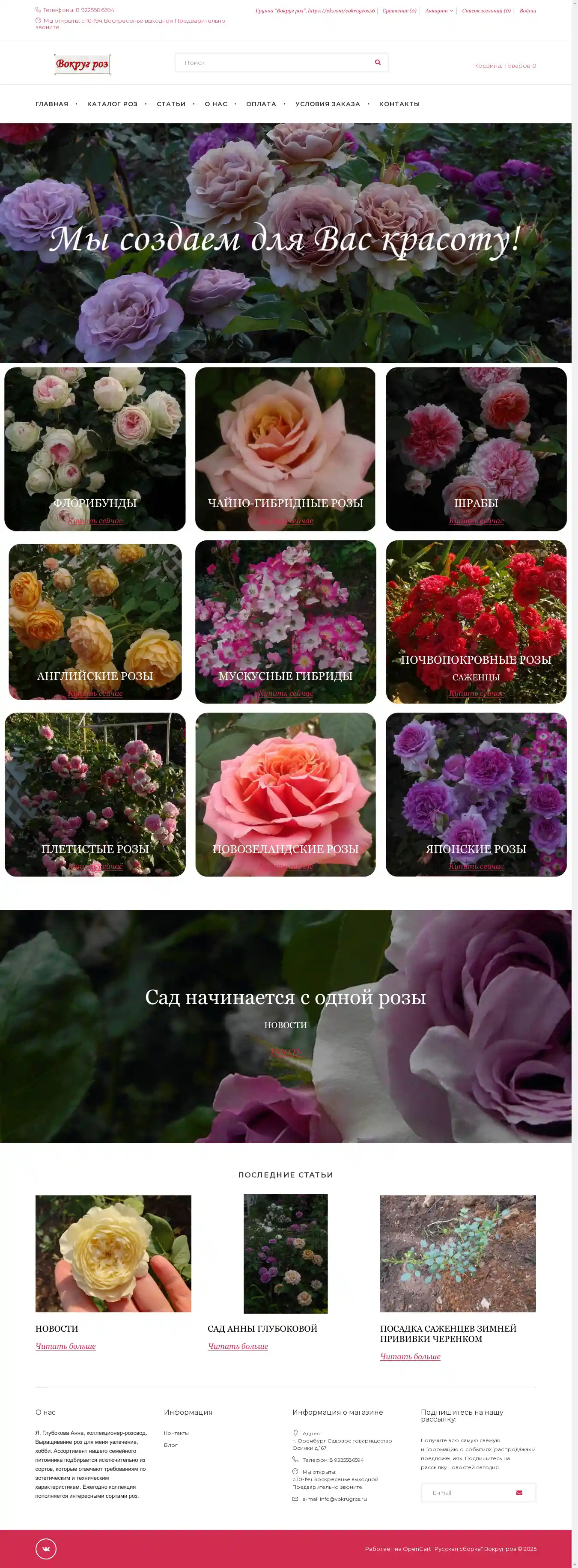The height and width of the screenshot is (1568, 578).
Task: Tap Купить сейчас under Шрабы
Action: tap(476, 520)
